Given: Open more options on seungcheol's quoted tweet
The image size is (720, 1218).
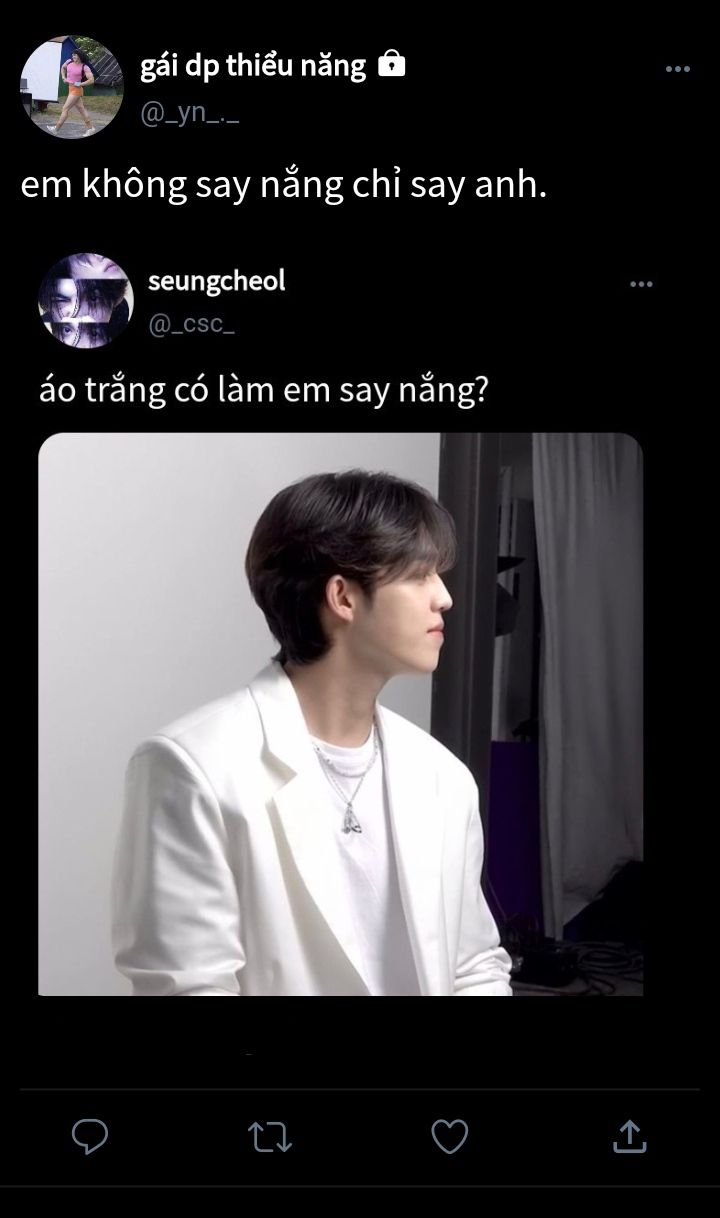Looking at the screenshot, I should 641,284.
